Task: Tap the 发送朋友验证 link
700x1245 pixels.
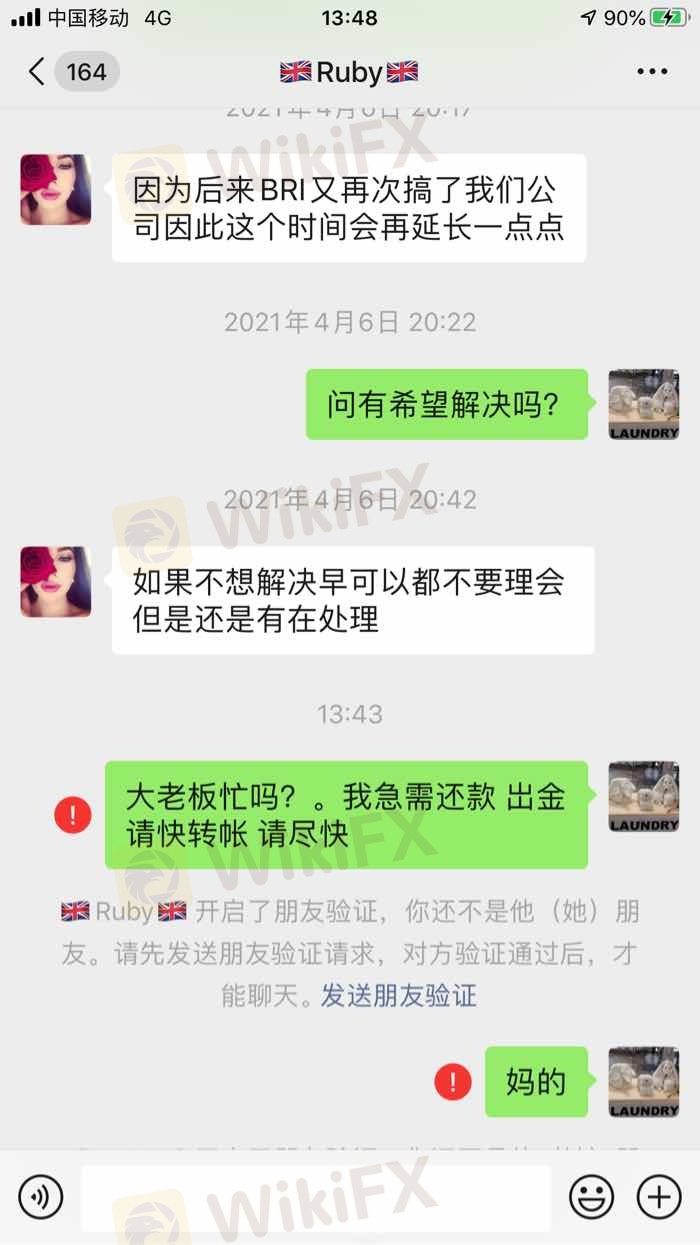Action: click(x=398, y=995)
